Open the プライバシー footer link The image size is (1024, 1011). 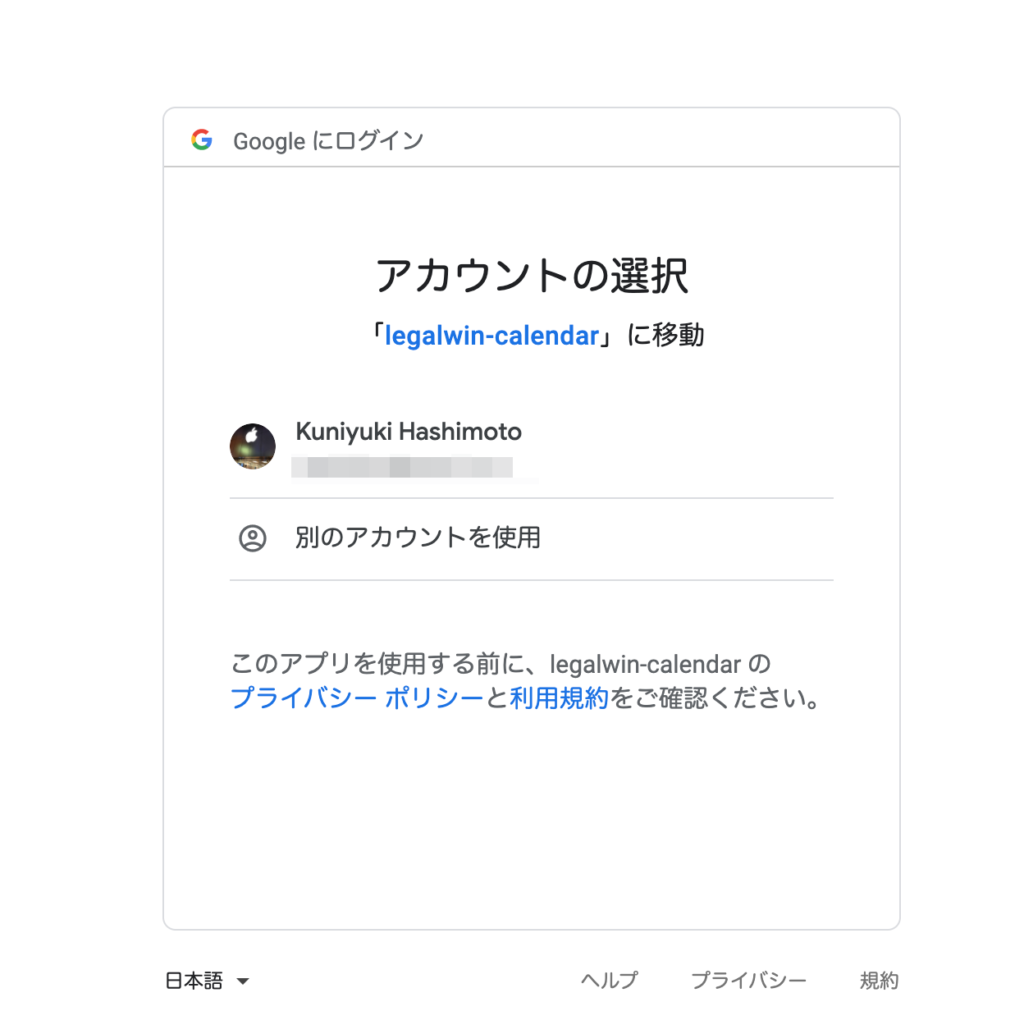pyautogui.click(x=748, y=981)
